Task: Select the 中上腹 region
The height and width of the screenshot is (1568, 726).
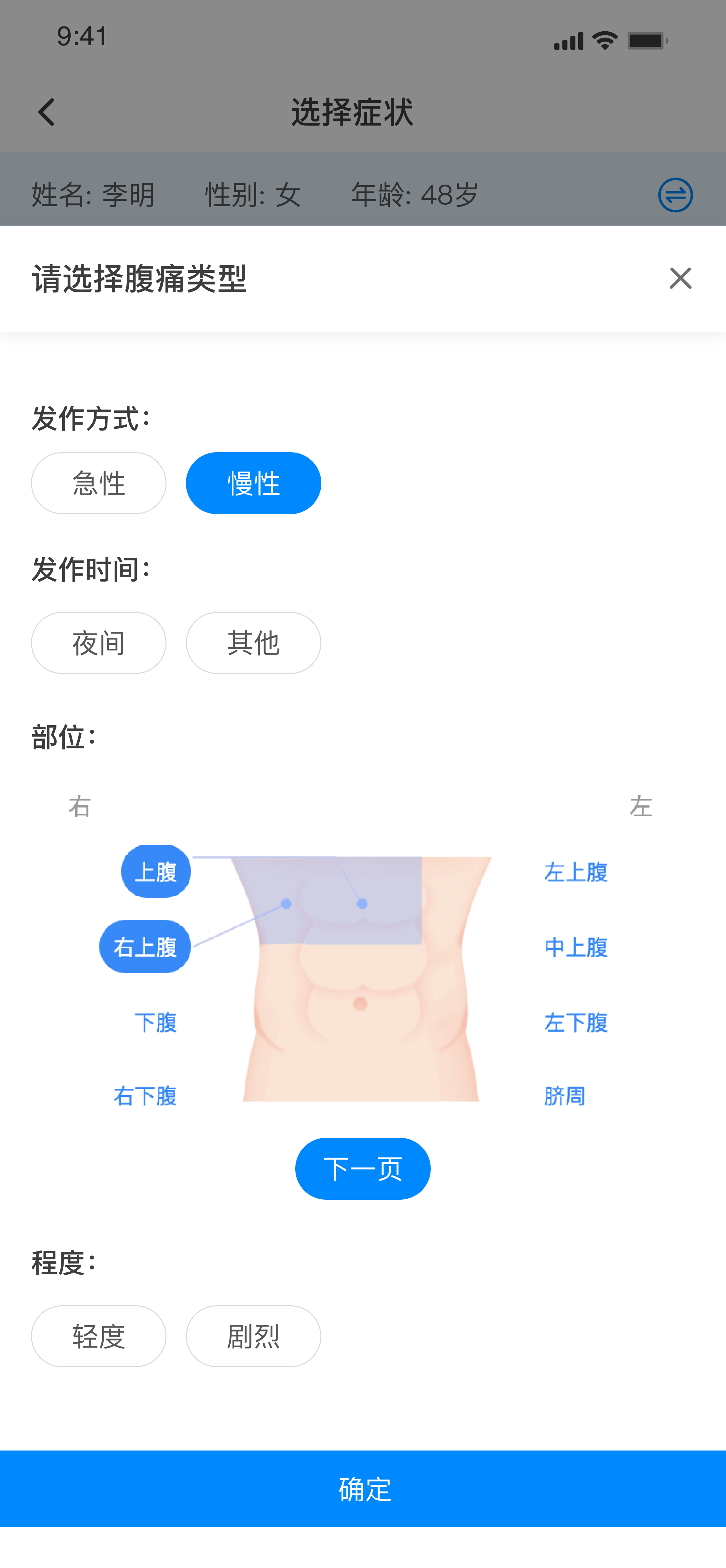Action: tap(576, 947)
